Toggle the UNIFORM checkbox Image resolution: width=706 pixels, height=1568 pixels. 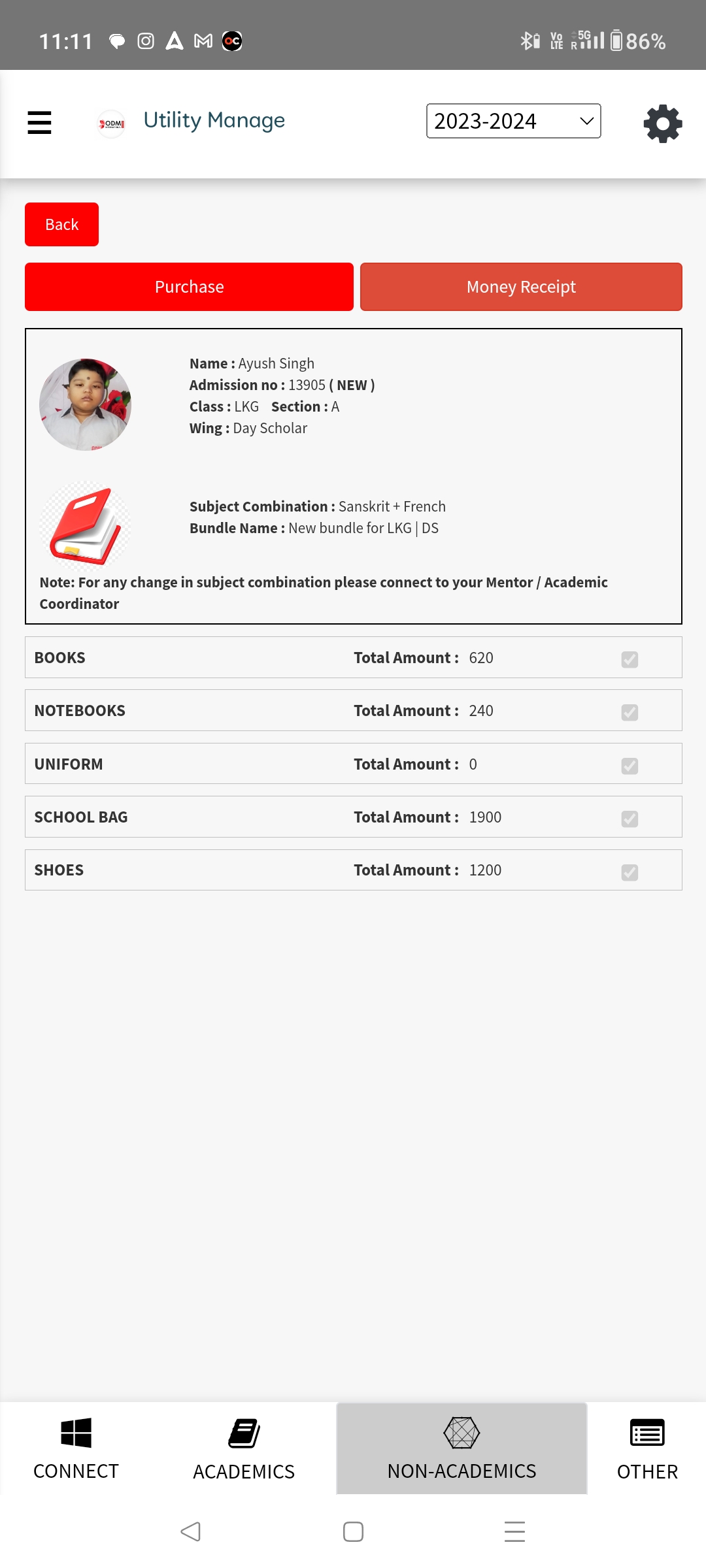click(x=630, y=765)
